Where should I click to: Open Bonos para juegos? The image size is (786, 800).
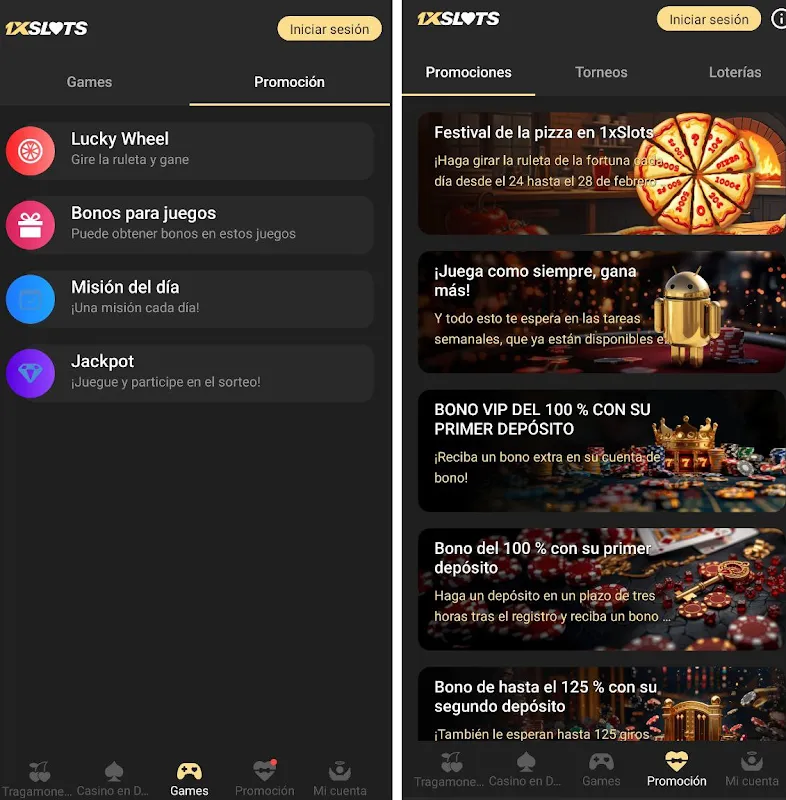(190, 224)
